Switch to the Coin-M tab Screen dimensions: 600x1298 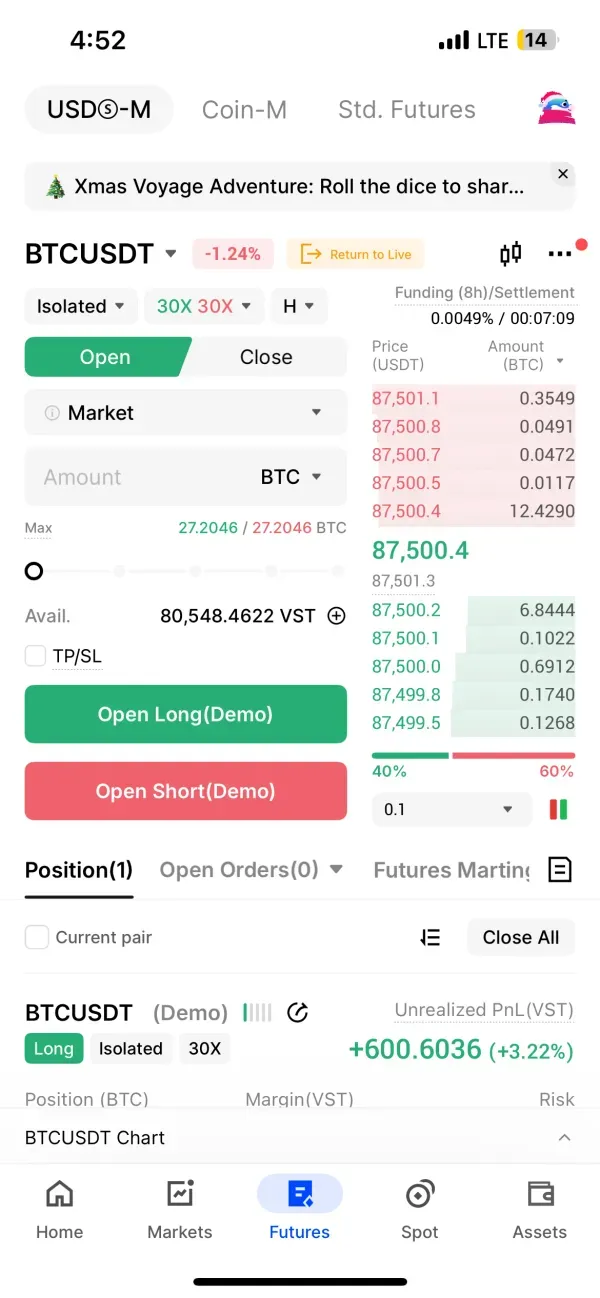coord(244,110)
